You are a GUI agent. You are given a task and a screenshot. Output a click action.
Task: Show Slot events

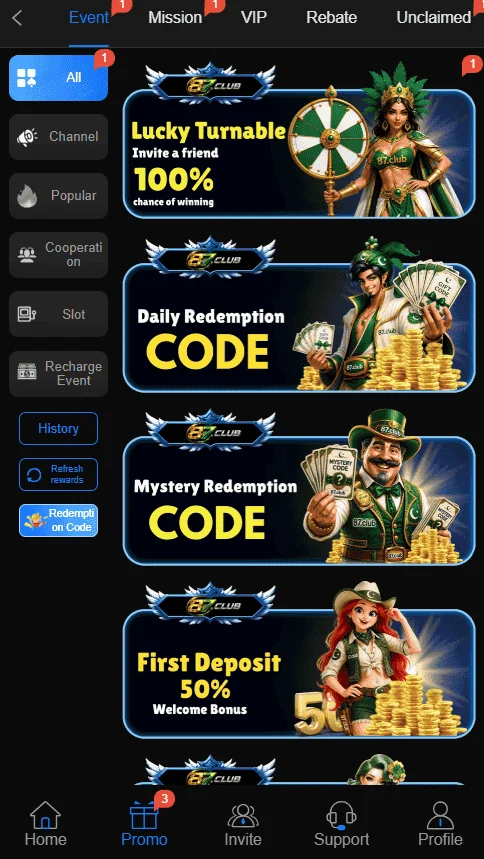click(x=59, y=314)
